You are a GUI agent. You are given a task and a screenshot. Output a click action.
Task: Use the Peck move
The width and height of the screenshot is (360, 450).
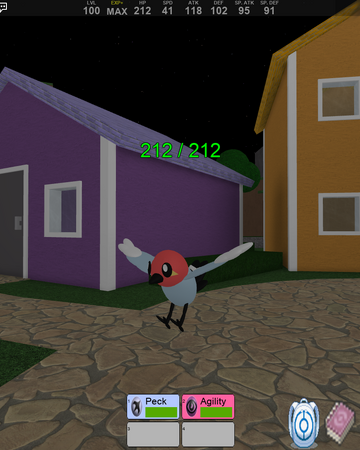click(153, 407)
